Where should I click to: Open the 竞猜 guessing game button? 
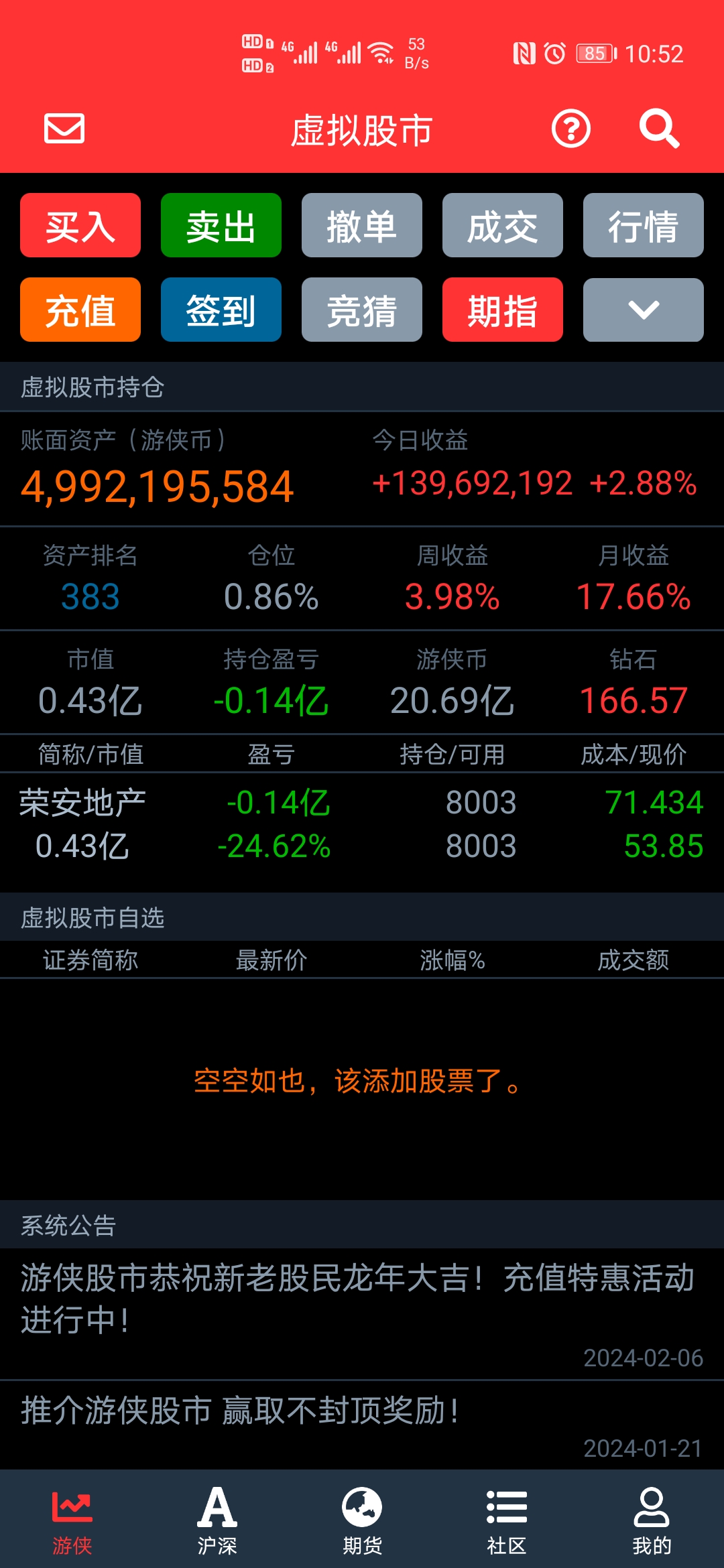362,310
